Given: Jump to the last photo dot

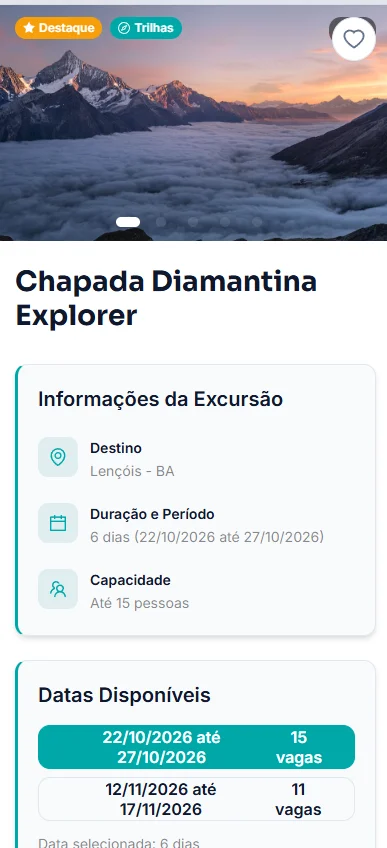Looking at the screenshot, I should [x=257, y=222].
